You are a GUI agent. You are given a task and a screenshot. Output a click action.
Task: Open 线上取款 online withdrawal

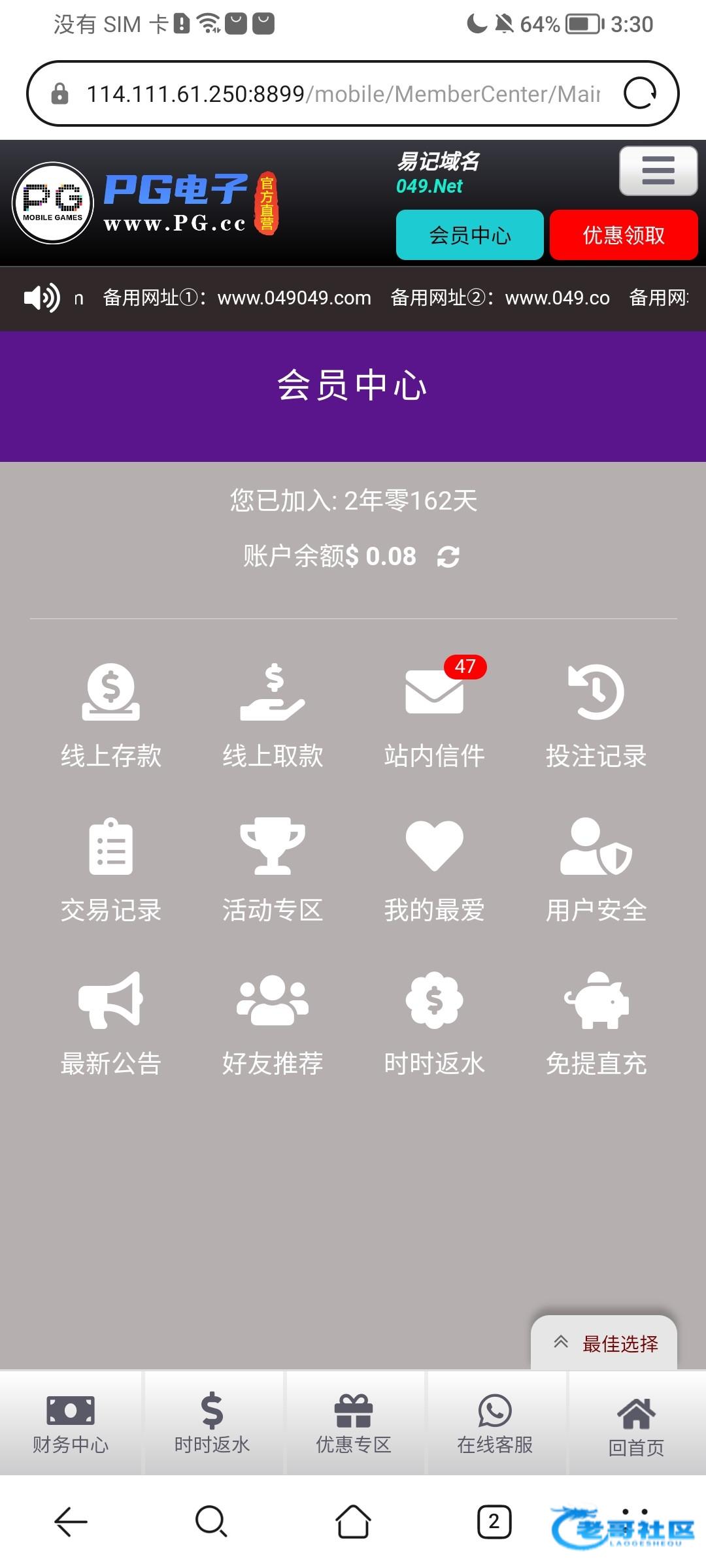pyautogui.click(x=273, y=715)
